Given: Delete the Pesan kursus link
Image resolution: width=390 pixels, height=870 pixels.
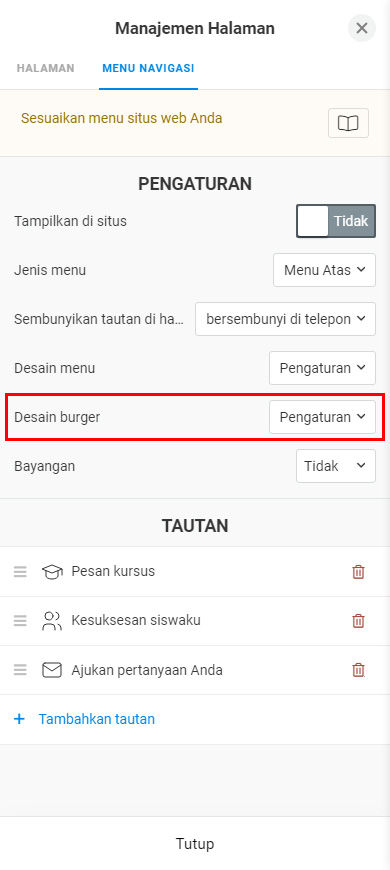Looking at the screenshot, I should pyautogui.click(x=358, y=571).
